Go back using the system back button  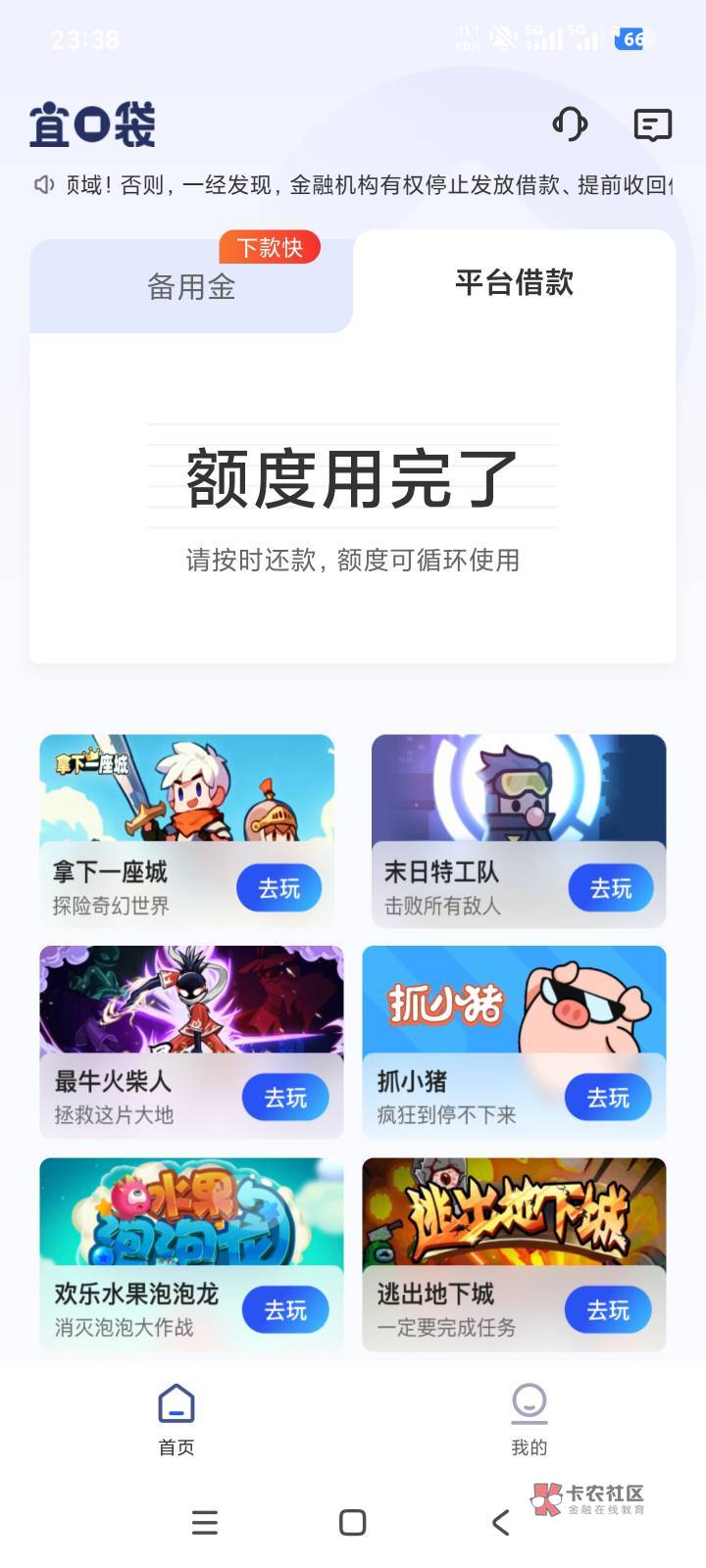click(501, 1522)
